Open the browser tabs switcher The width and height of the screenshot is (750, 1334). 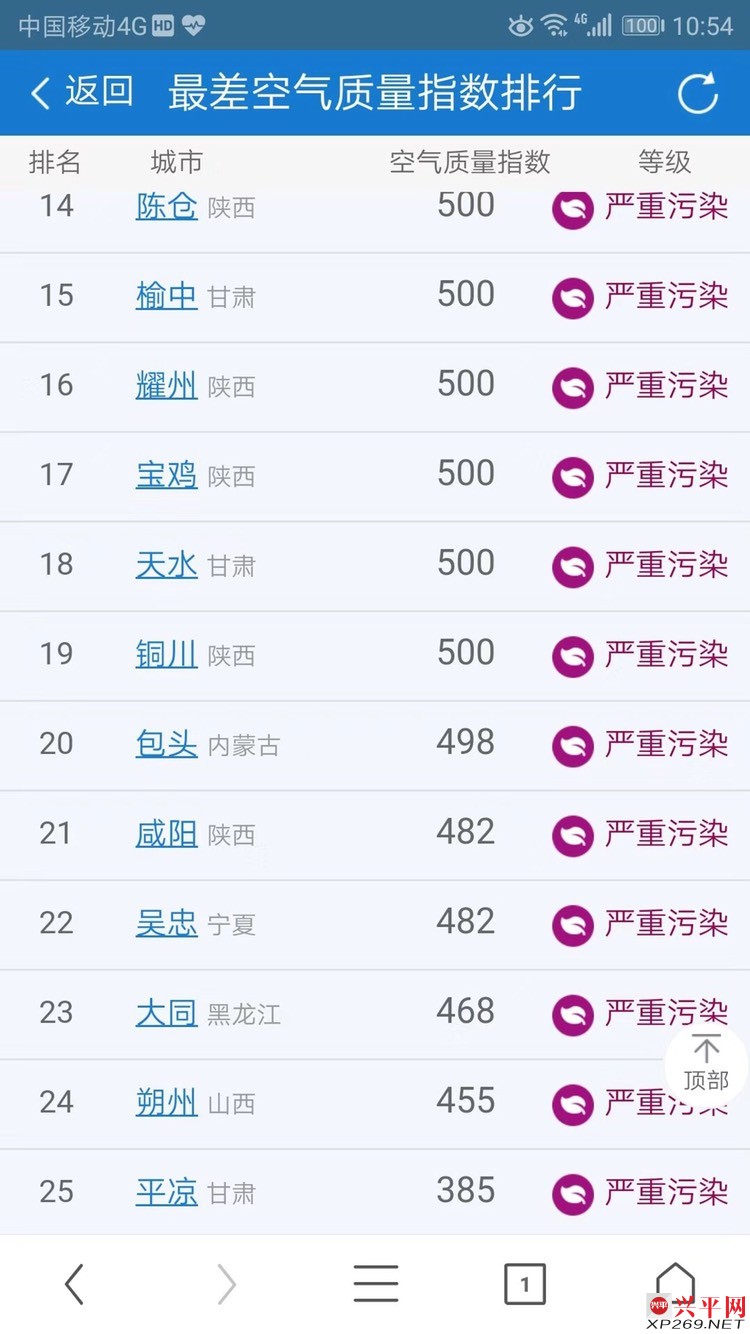tap(525, 1284)
